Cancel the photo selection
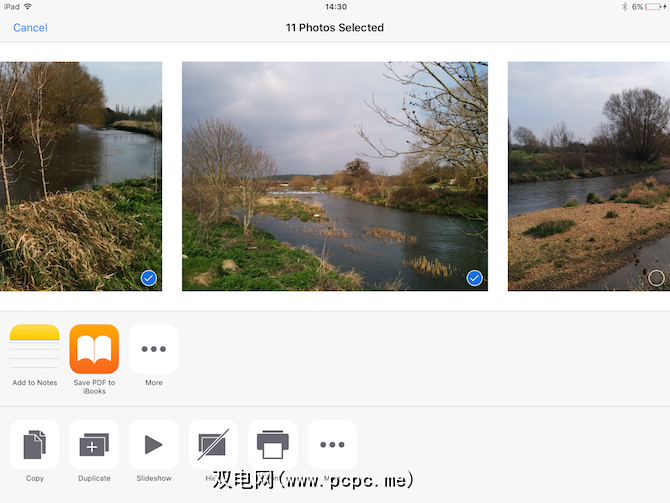670x503 pixels. 30,28
